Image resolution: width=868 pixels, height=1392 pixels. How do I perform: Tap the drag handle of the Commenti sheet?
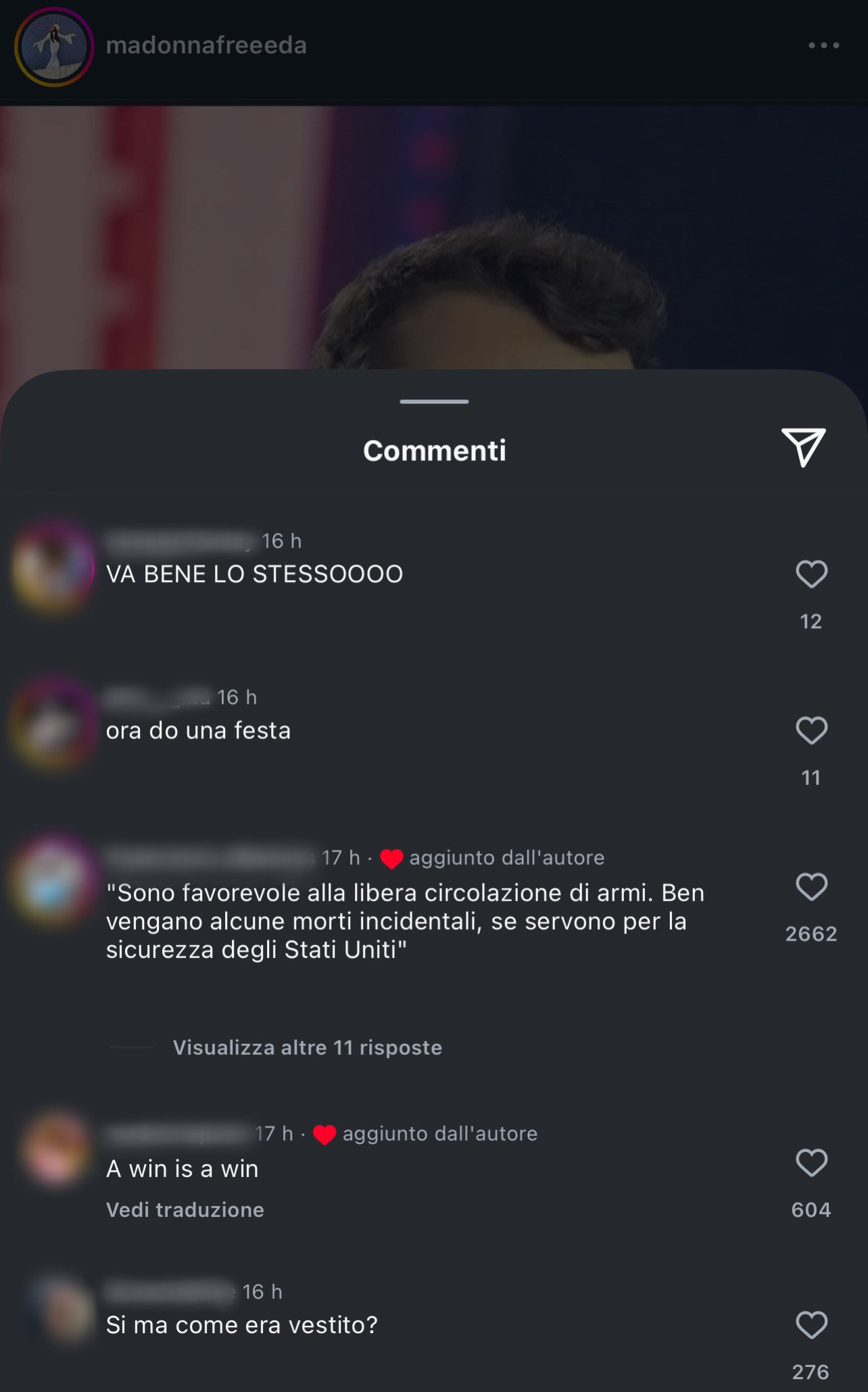tap(434, 402)
